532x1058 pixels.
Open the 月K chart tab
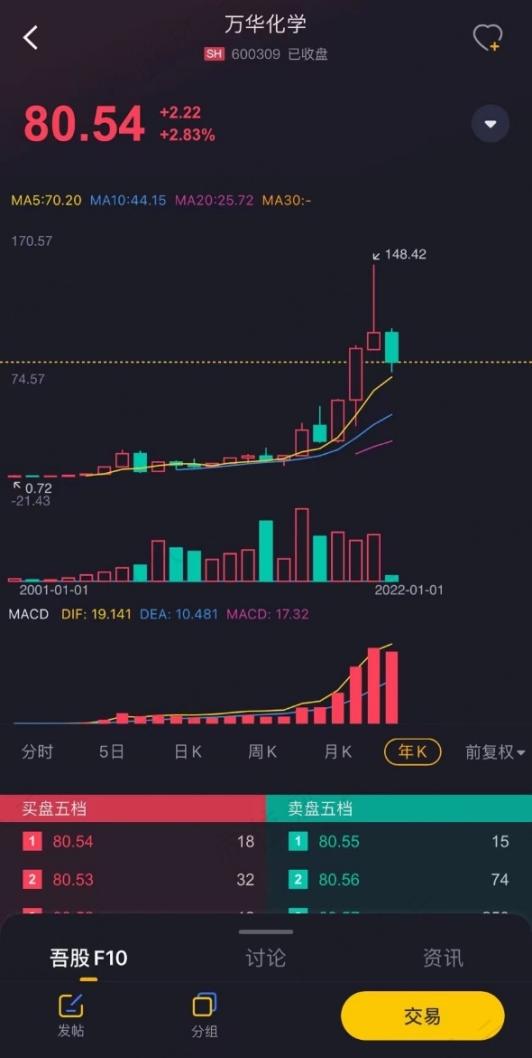pos(338,752)
